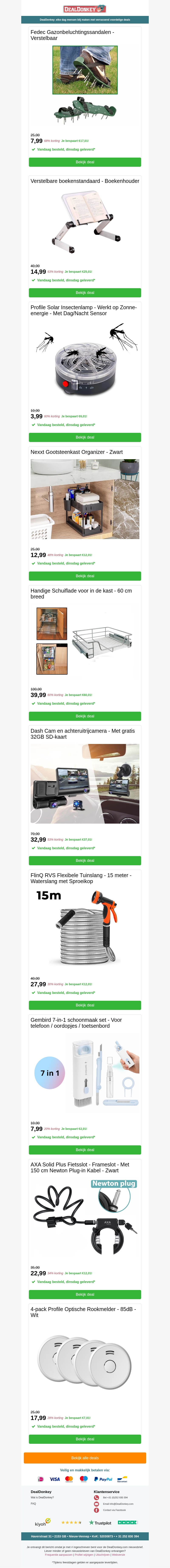This screenshot has height=1568, width=170.
Task: Open the Verstelbare boekenstandaard deal button
Action: pyautogui.click(x=85, y=293)
